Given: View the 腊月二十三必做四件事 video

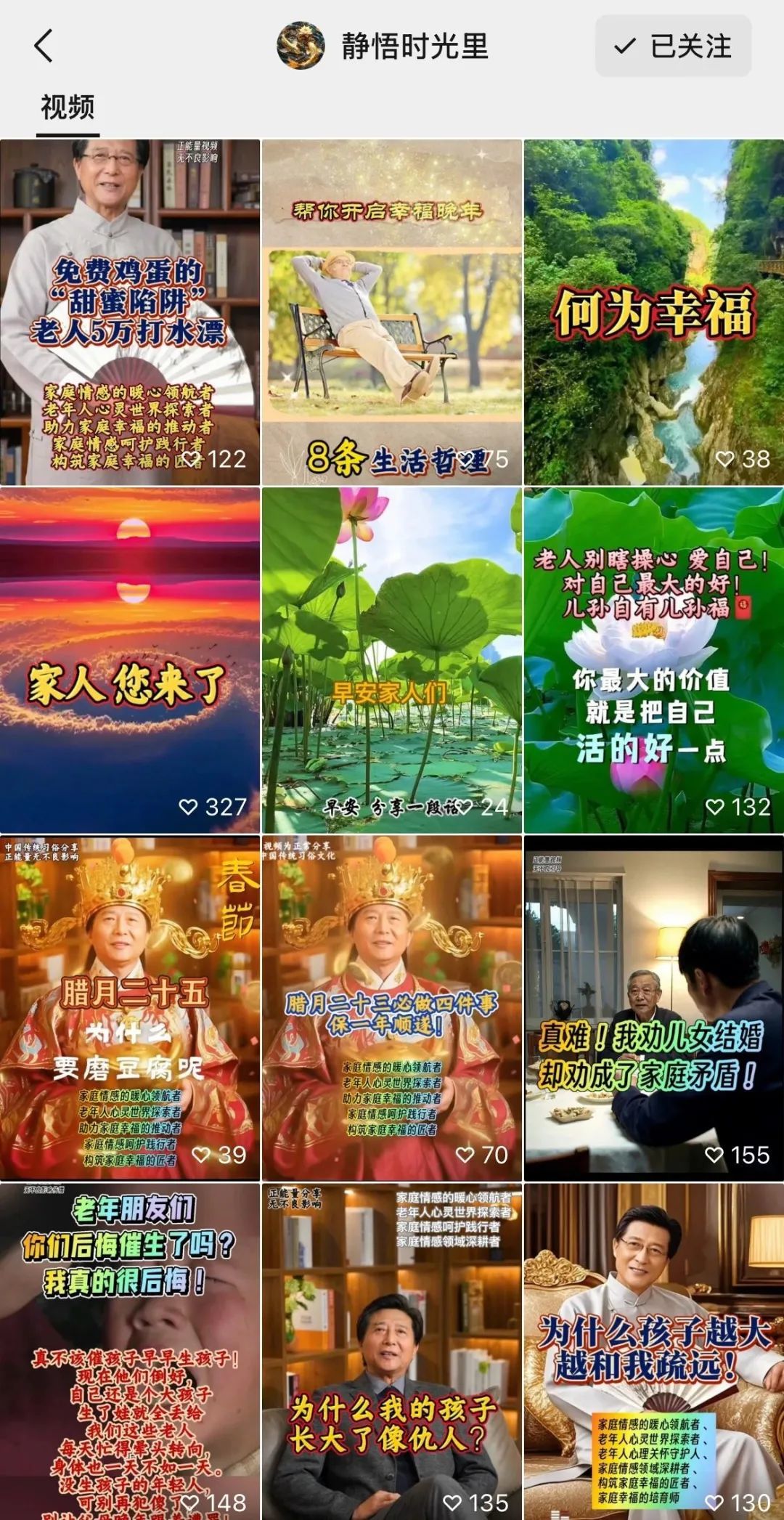Looking at the screenshot, I should pyautogui.click(x=392, y=1007).
